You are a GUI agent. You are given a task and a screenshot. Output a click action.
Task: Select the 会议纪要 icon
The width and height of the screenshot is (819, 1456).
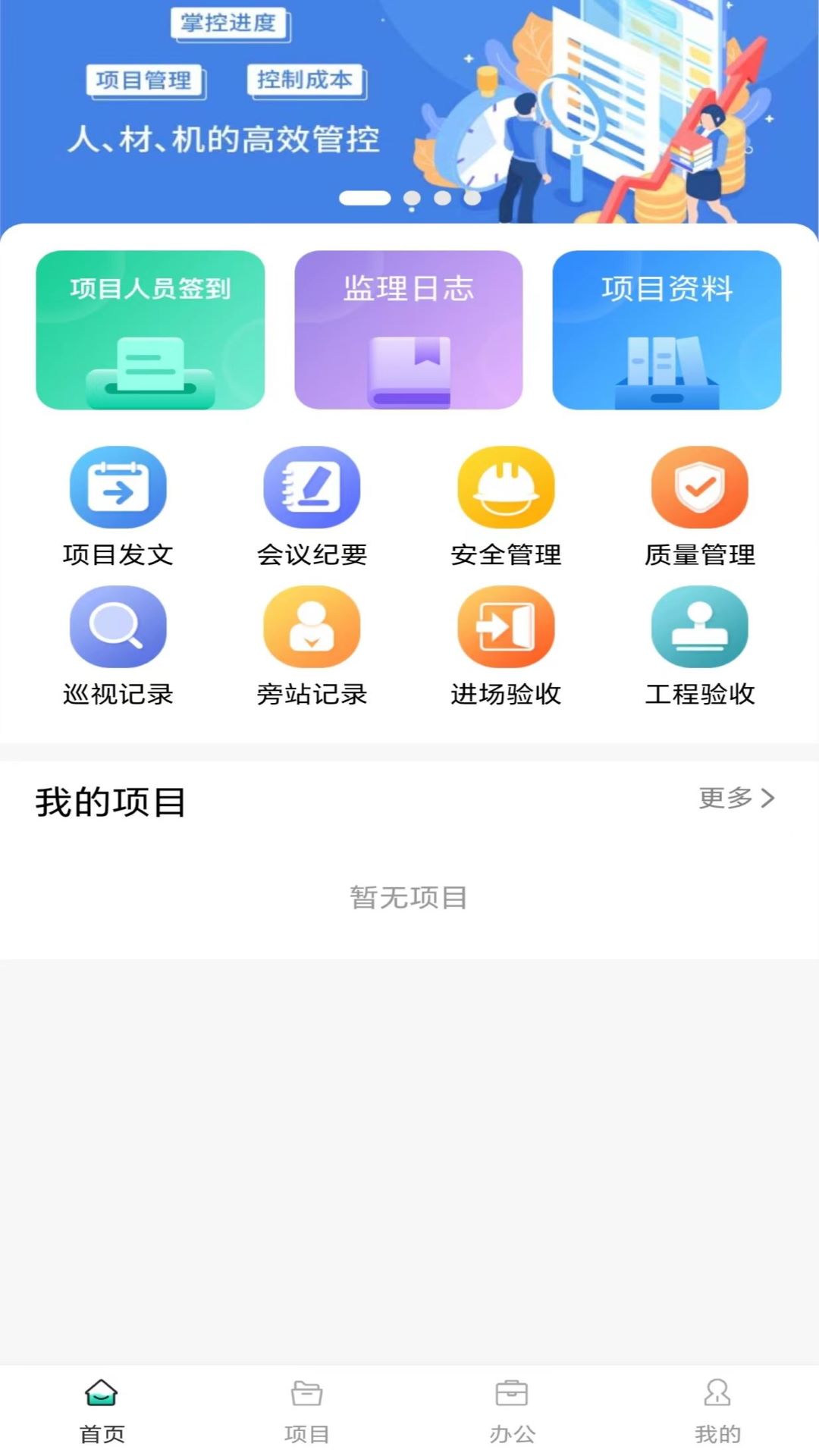tap(312, 487)
